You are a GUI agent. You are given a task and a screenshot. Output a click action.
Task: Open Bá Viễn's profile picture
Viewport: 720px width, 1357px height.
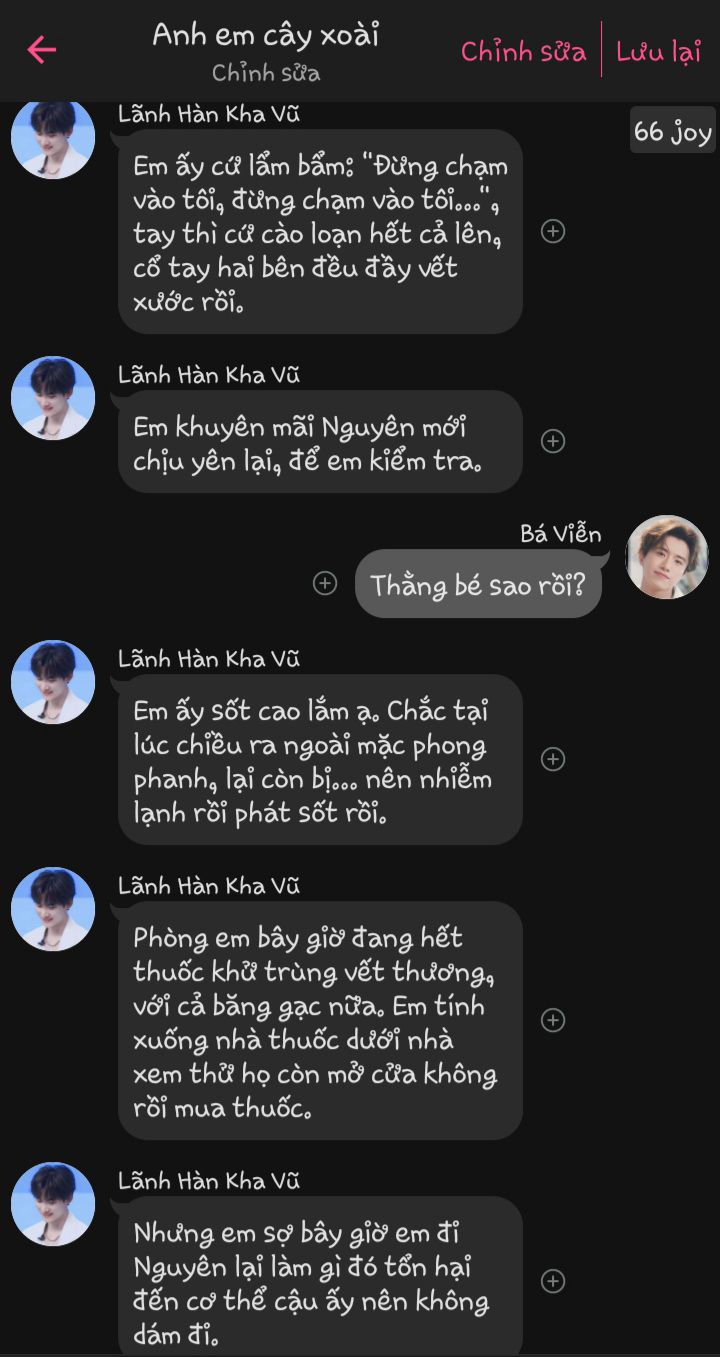tap(667, 557)
